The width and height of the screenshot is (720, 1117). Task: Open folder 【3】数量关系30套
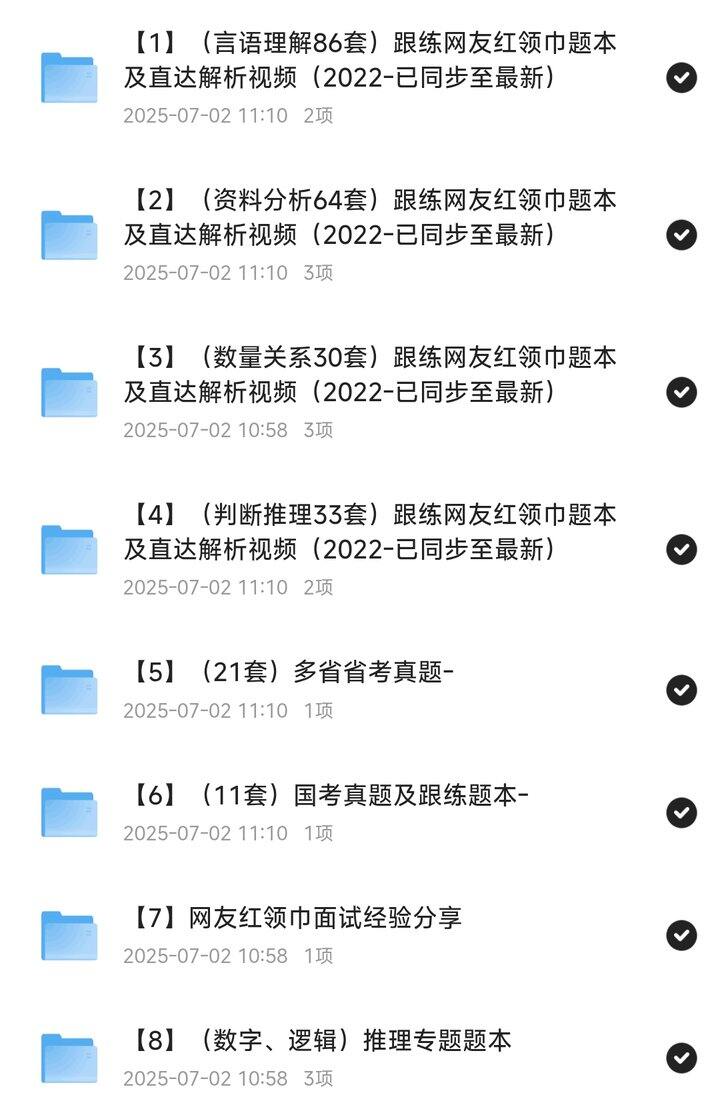click(370, 375)
